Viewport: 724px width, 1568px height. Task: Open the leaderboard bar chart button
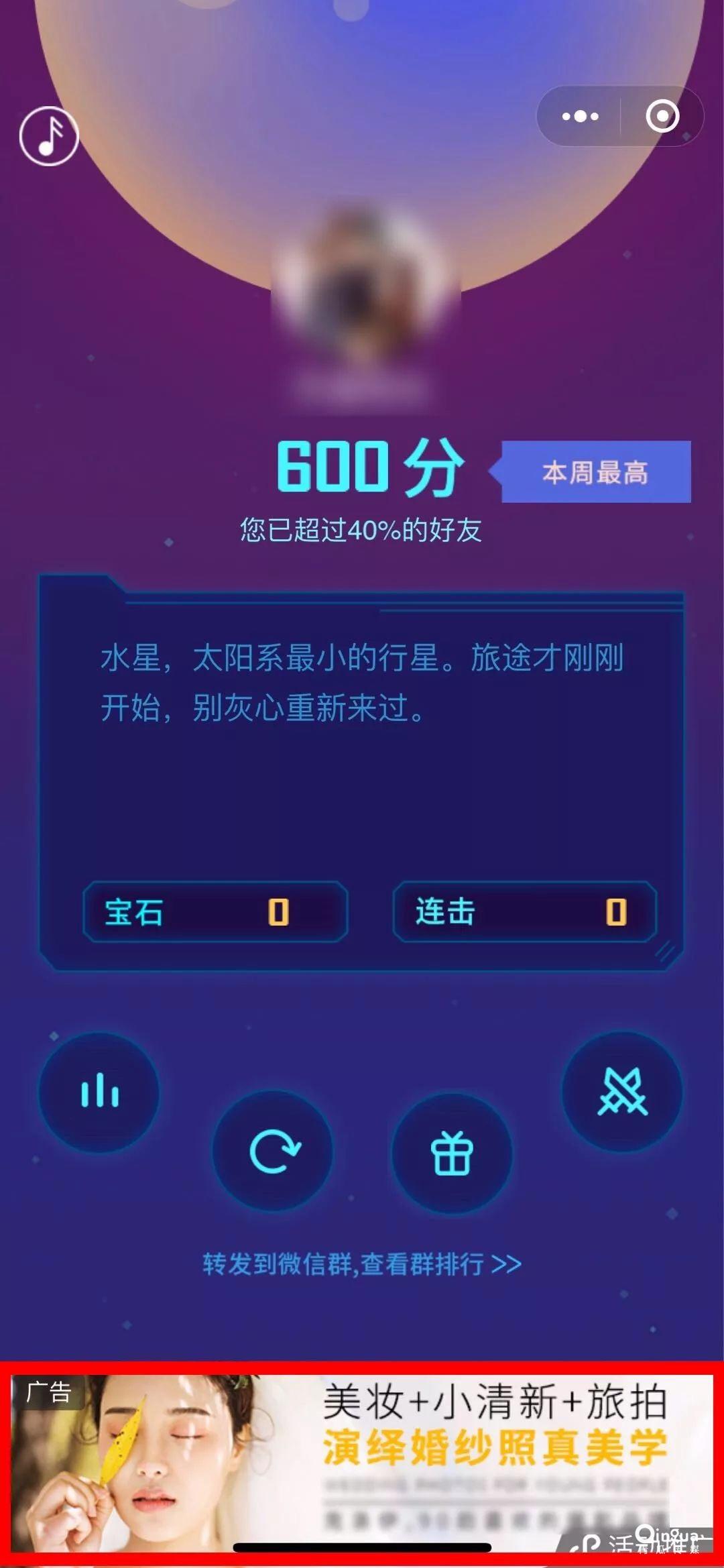[99, 1093]
